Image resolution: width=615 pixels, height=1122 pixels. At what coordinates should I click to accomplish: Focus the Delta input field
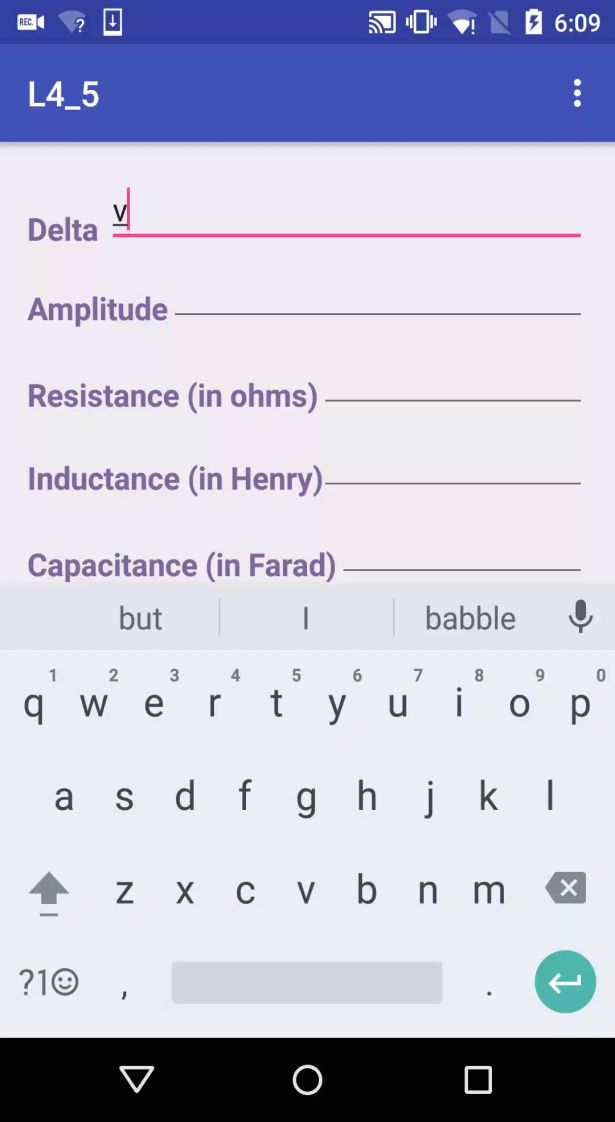(345, 215)
